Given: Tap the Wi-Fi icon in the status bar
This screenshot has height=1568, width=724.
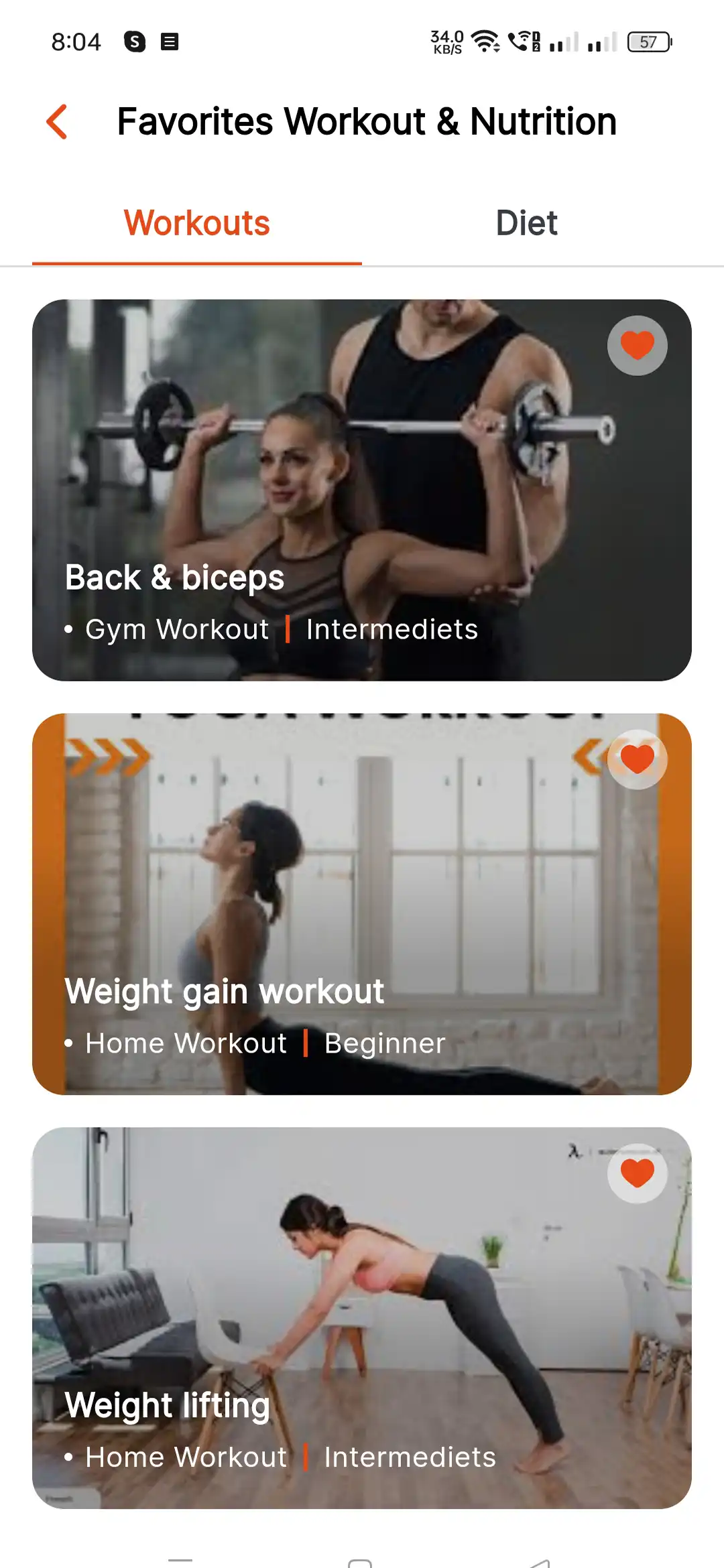Looking at the screenshot, I should [x=485, y=42].
